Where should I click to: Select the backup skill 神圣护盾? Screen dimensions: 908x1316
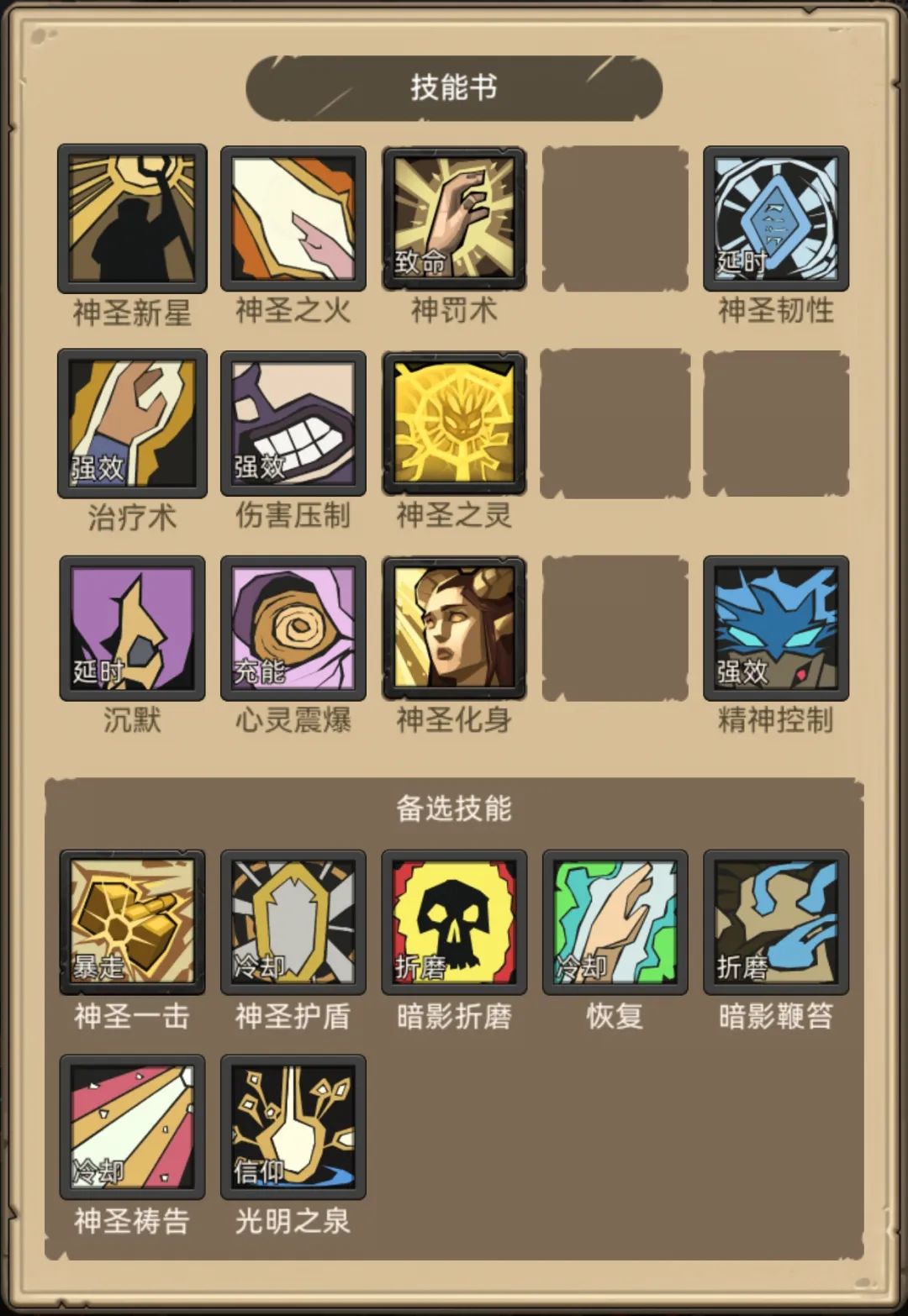pyautogui.click(x=293, y=922)
